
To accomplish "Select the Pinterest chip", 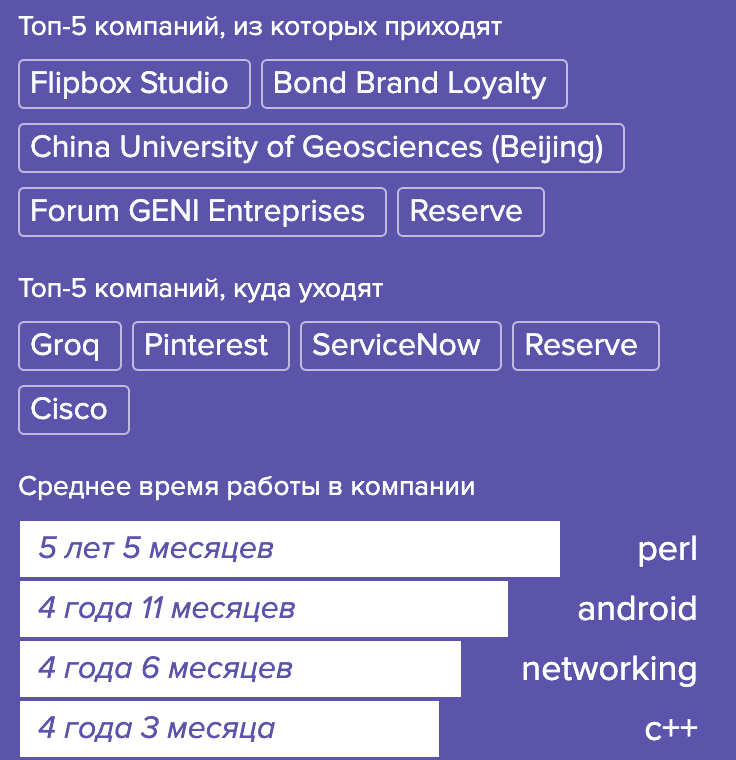I will tap(210, 346).
